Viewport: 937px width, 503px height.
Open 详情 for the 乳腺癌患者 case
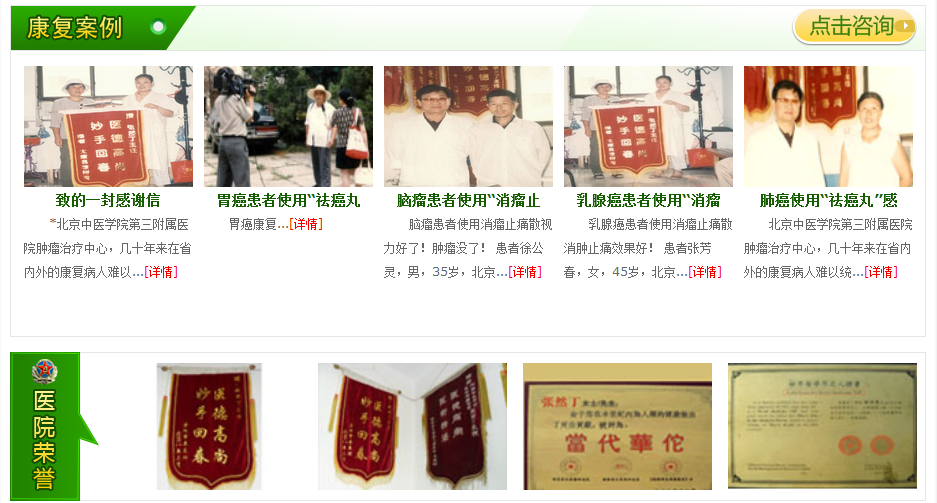pos(704,271)
